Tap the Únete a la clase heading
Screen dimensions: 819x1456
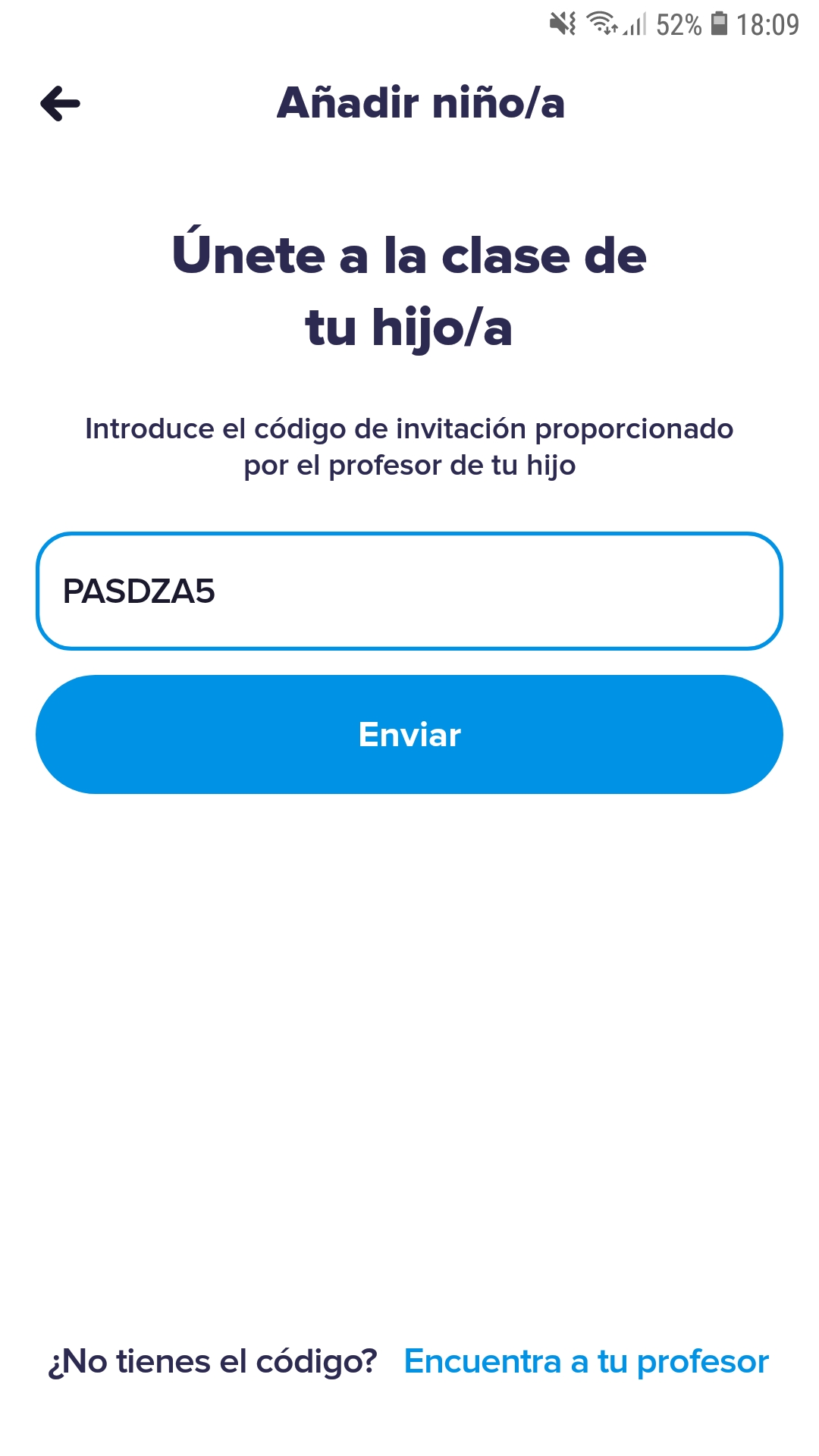[409, 288]
